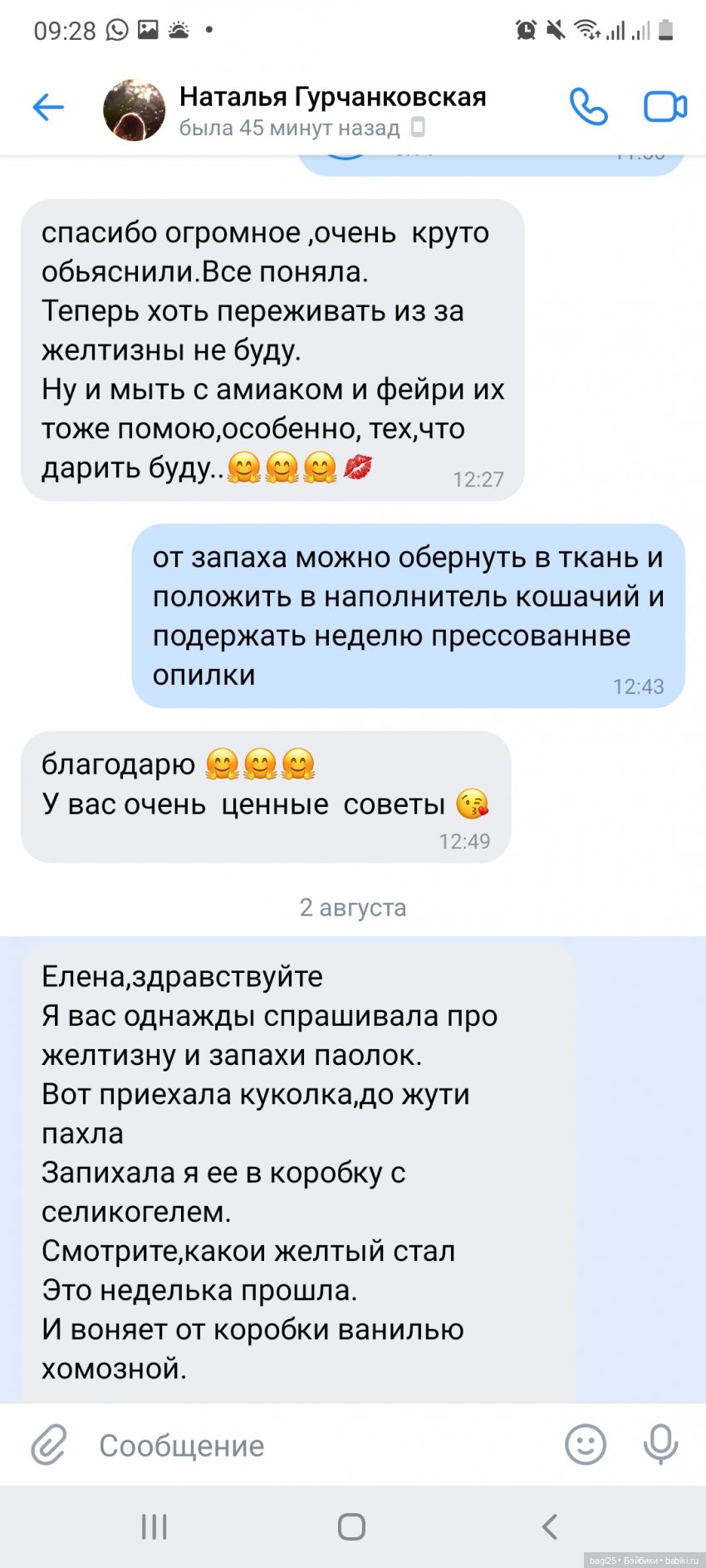Attach a file with the paperclip

click(49, 1445)
